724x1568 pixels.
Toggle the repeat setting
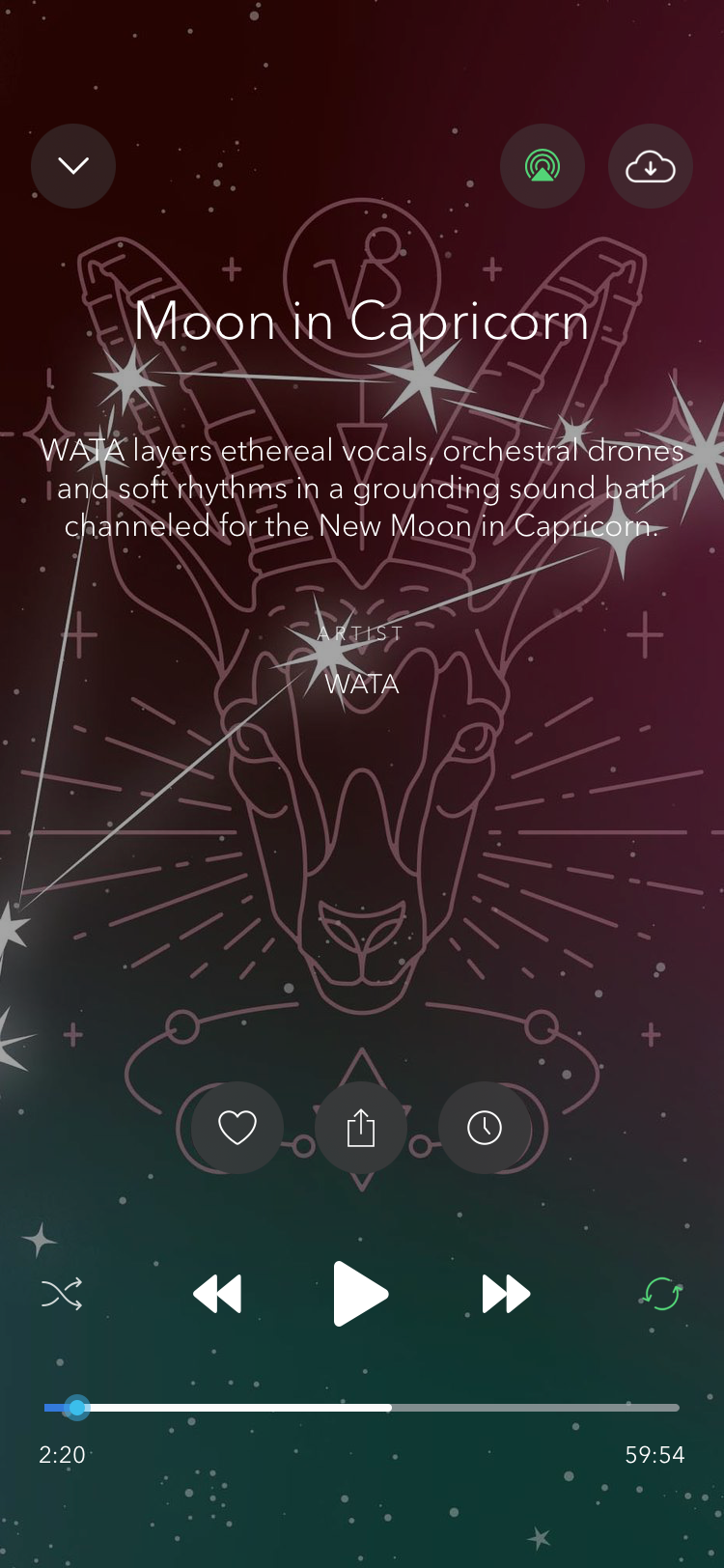tap(662, 1294)
